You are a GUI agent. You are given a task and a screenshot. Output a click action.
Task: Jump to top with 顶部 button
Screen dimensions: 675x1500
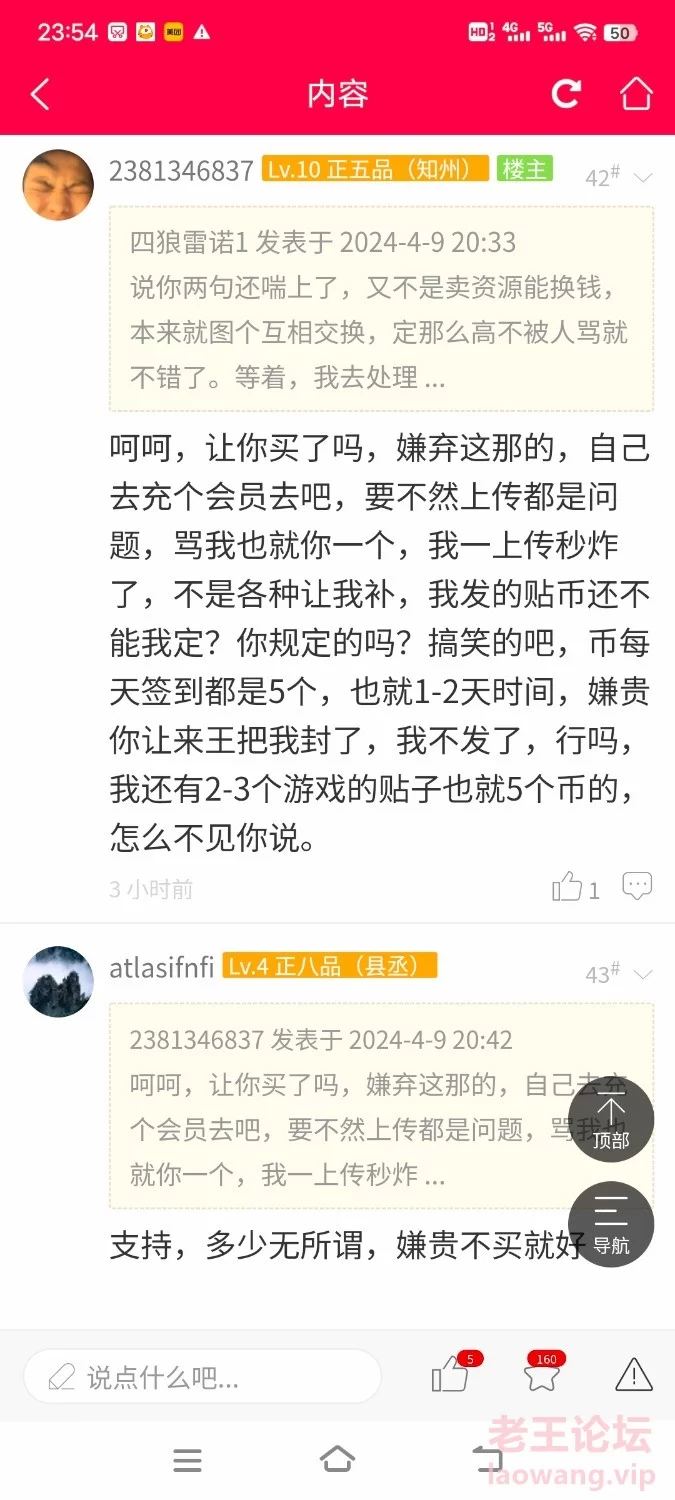pyautogui.click(x=611, y=1119)
